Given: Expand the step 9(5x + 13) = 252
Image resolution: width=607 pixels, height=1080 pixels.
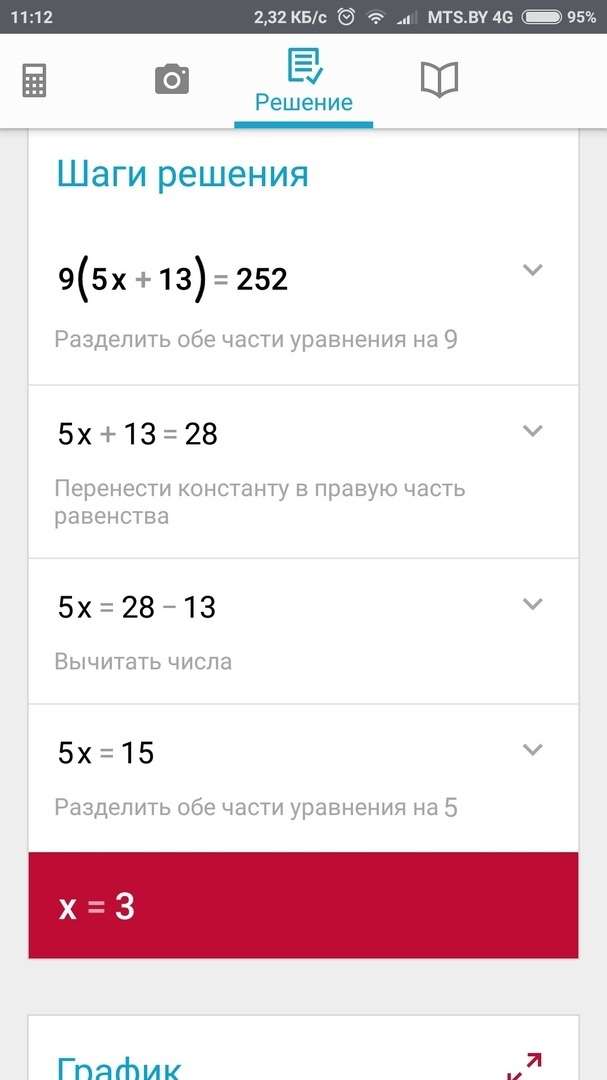Looking at the screenshot, I should point(533,270).
